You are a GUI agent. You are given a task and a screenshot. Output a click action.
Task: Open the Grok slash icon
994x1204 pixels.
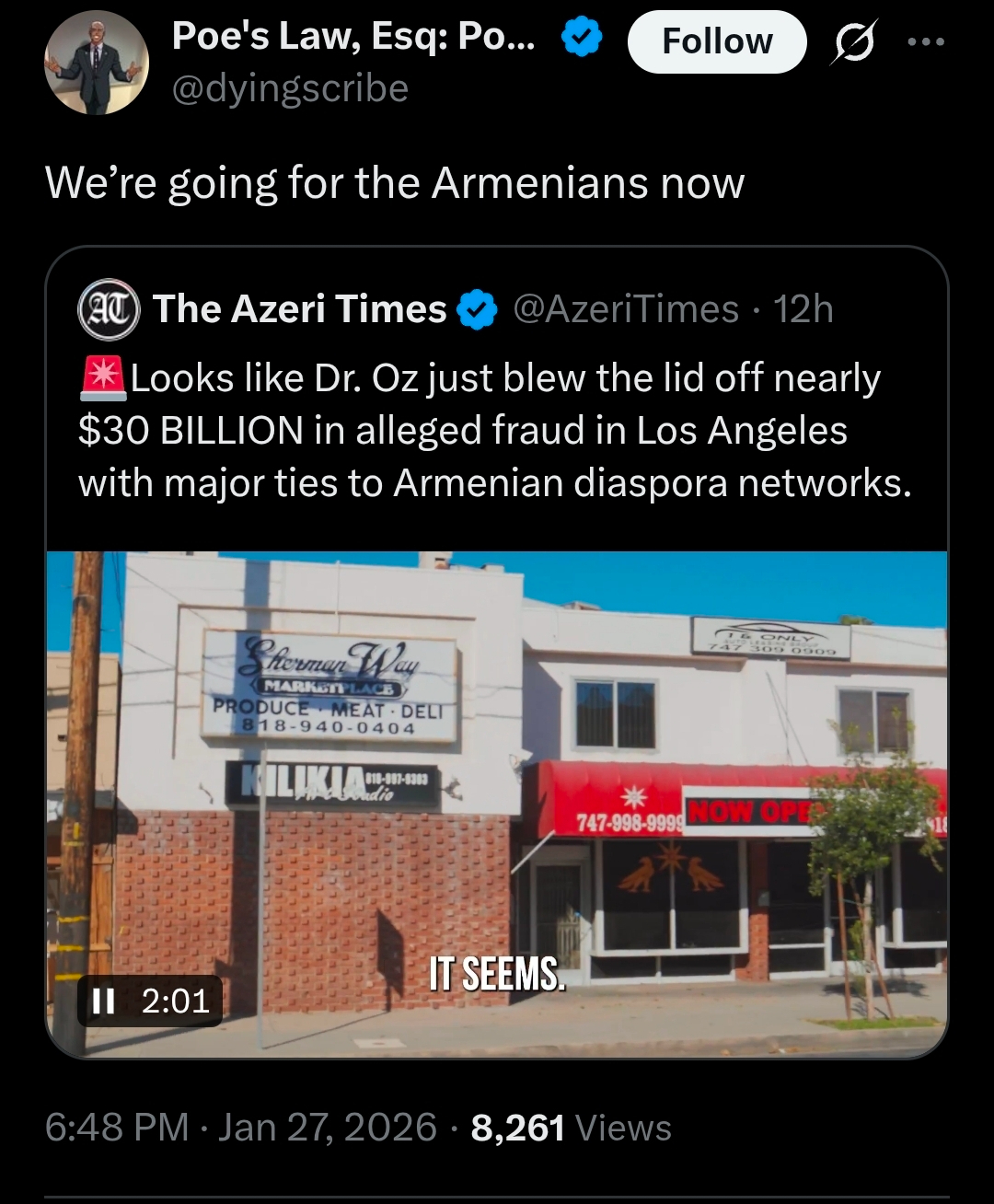click(x=853, y=43)
